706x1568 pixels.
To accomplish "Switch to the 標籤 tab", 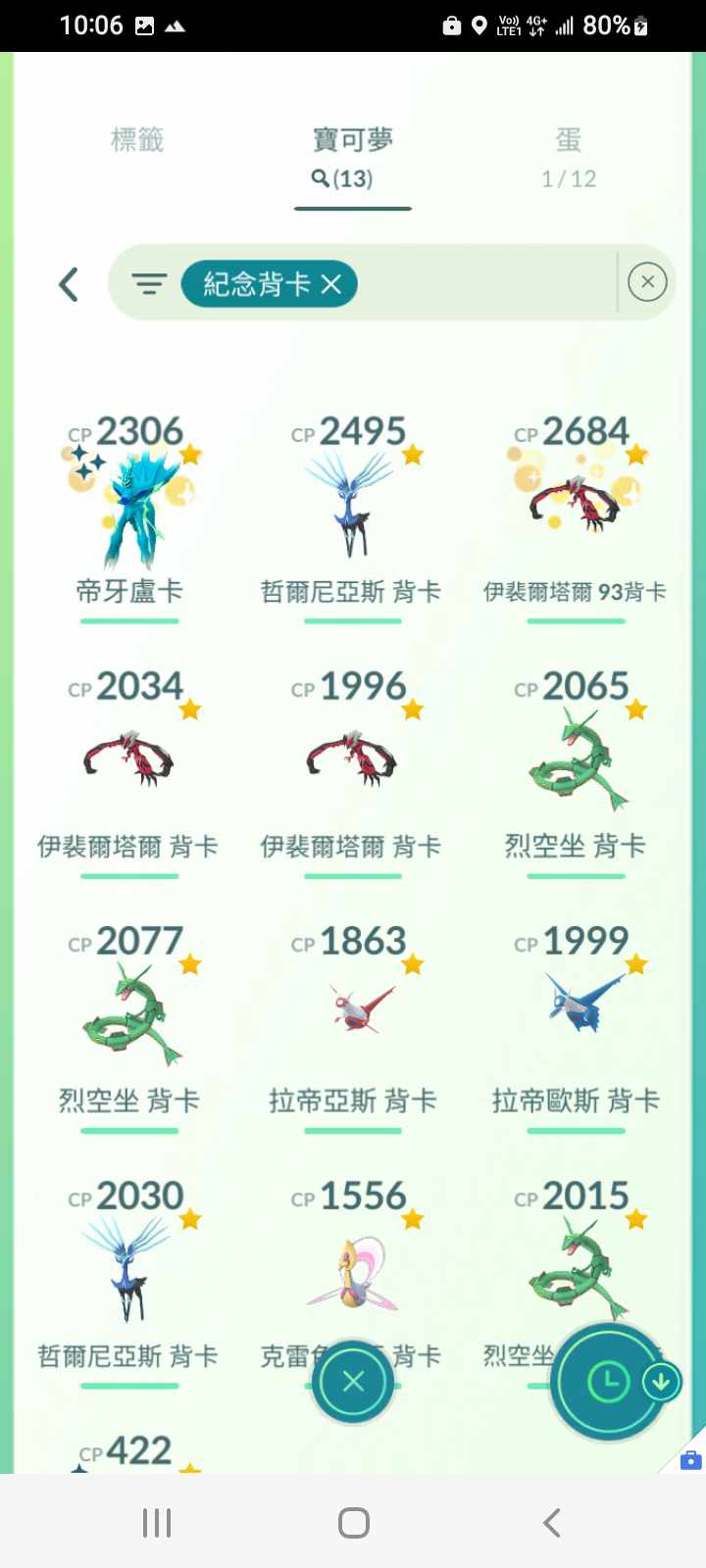I will click(137, 141).
